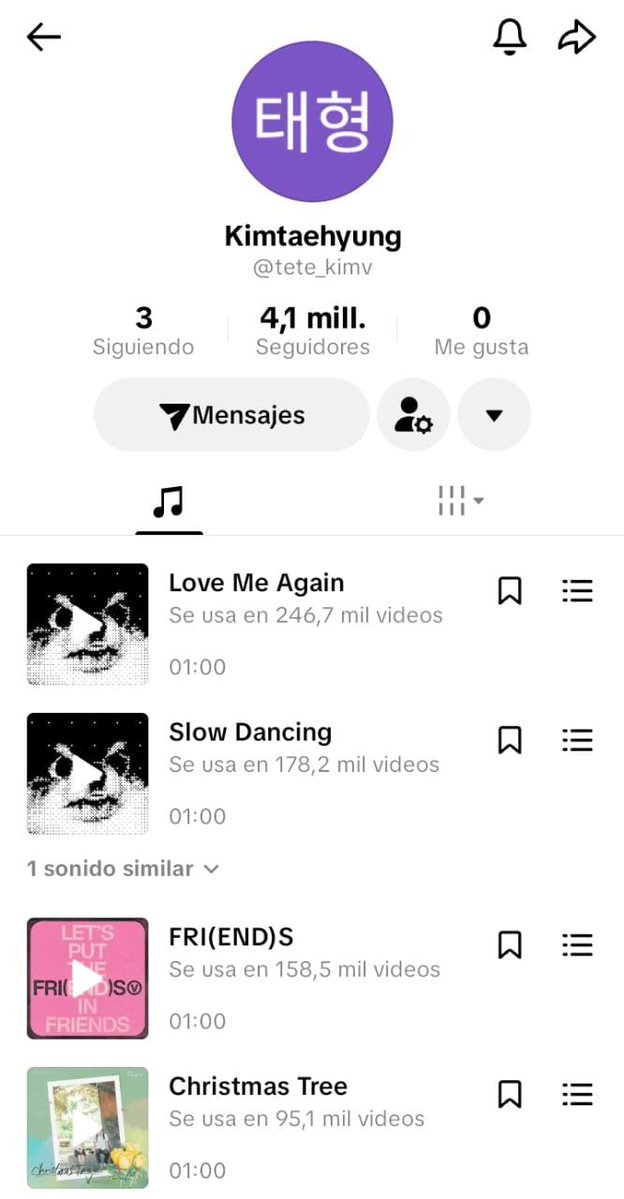Play the FRI(END)S sound preview
The image size is (624, 1199).
pyautogui.click(x=88, y=978)
